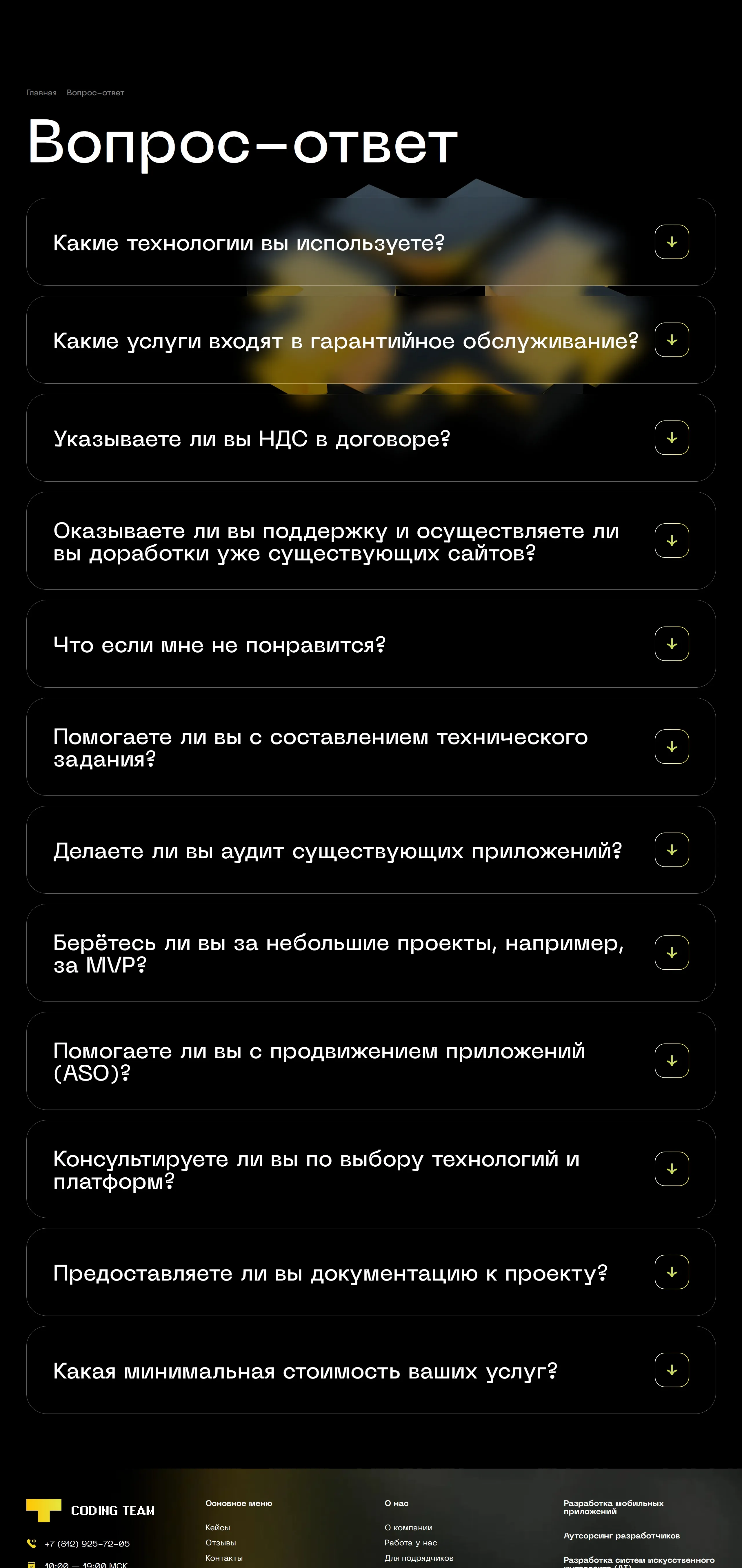
Task: Expand the гарантийное обслуживание question
Action: coord(671,340)
